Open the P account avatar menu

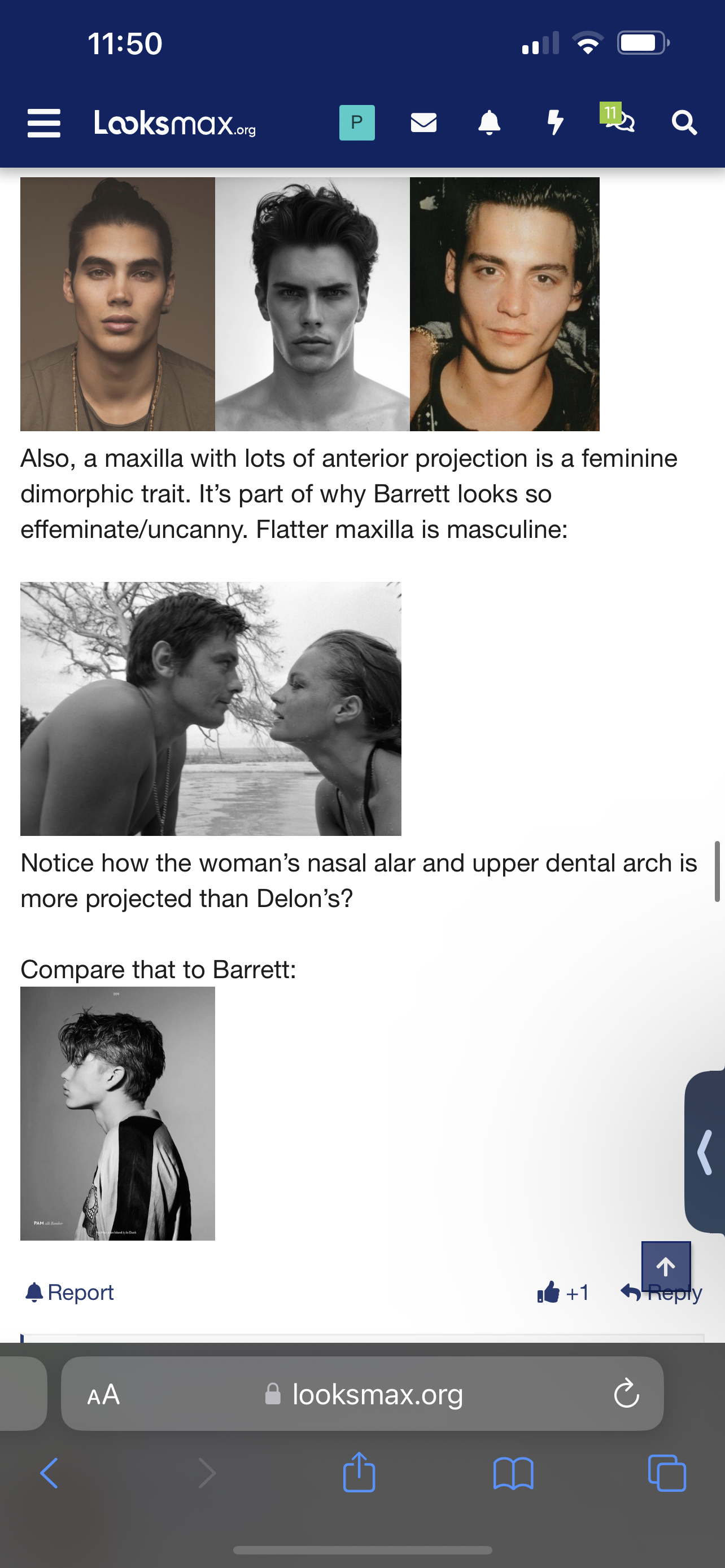(357, 123)
